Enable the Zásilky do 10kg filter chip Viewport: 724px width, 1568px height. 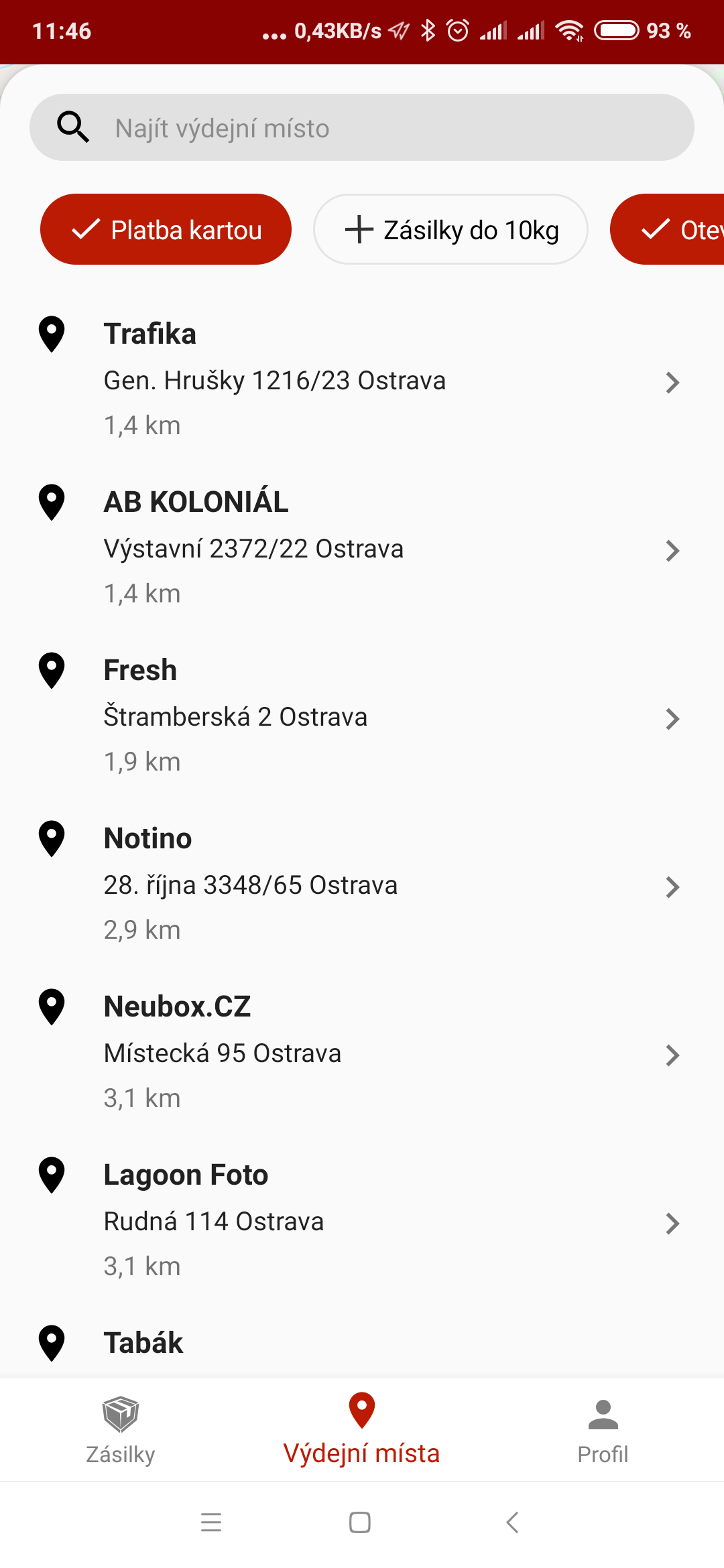tap(450, 229)
